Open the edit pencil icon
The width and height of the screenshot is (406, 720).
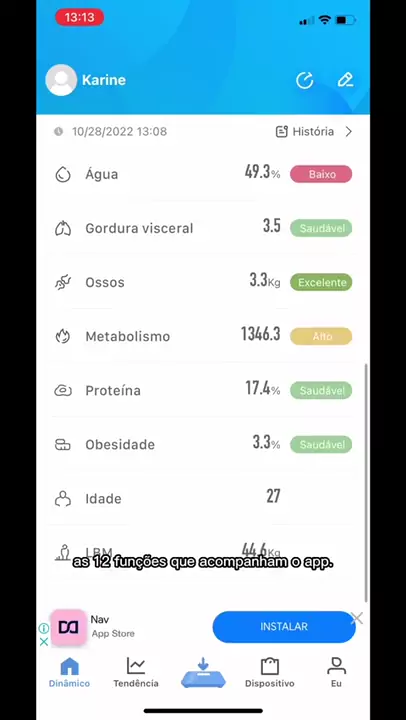coord(345,80)
